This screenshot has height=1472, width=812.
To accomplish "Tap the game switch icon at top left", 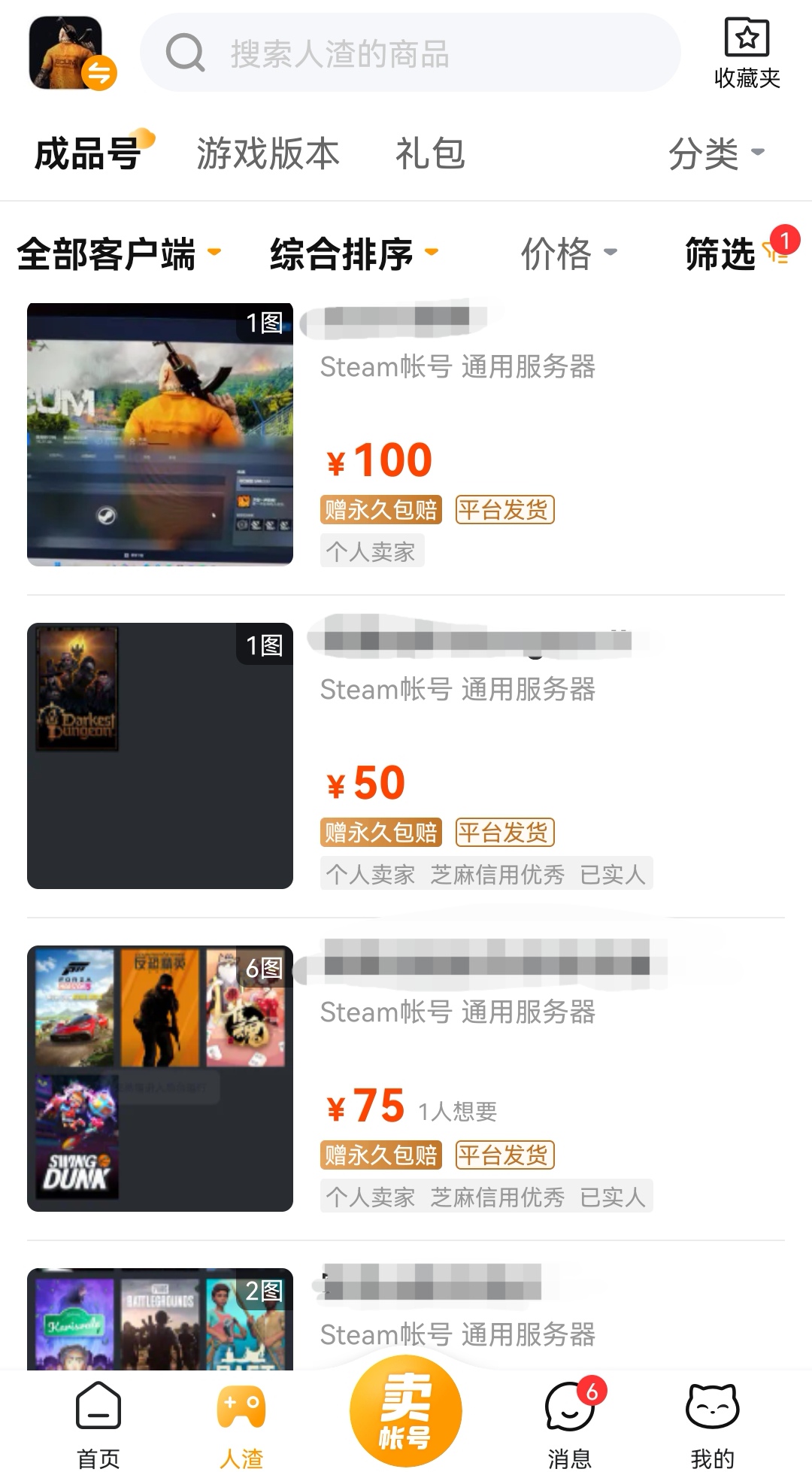I will [x=71, y=53].
